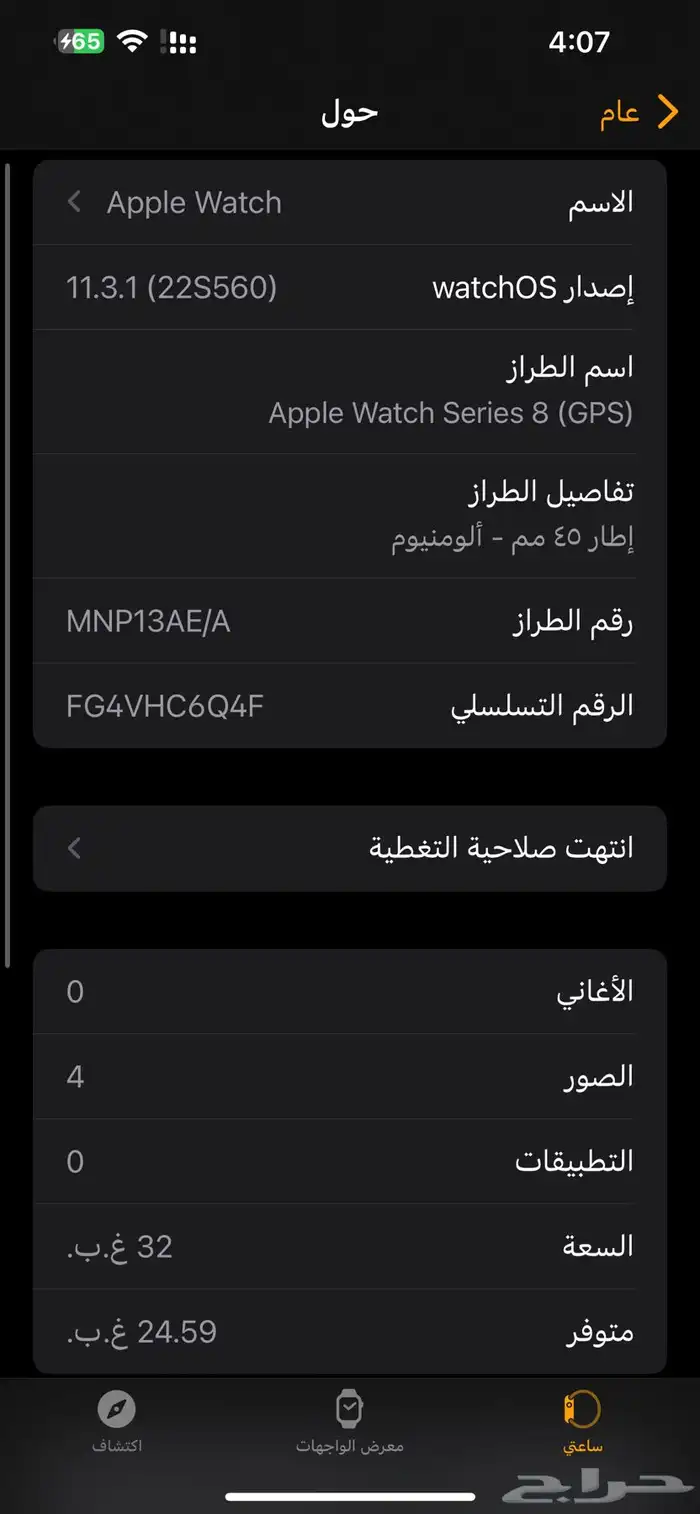Go back to the عام settings page
This screenshot has width=700, height=1514.
pos(639,113)
